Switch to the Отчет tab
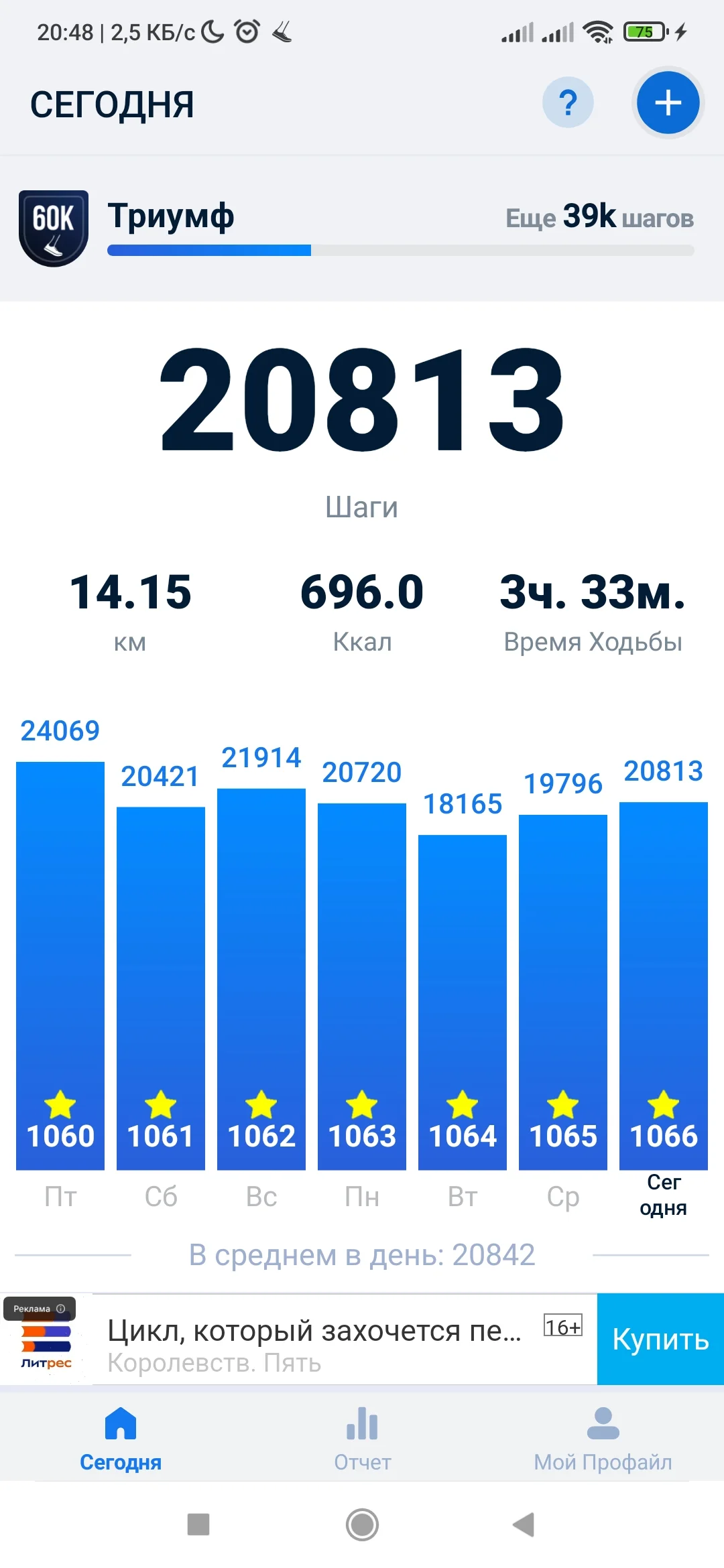Image resolution: width=724 pixels, height=1568 pixels. click(x=362, y=1438)
